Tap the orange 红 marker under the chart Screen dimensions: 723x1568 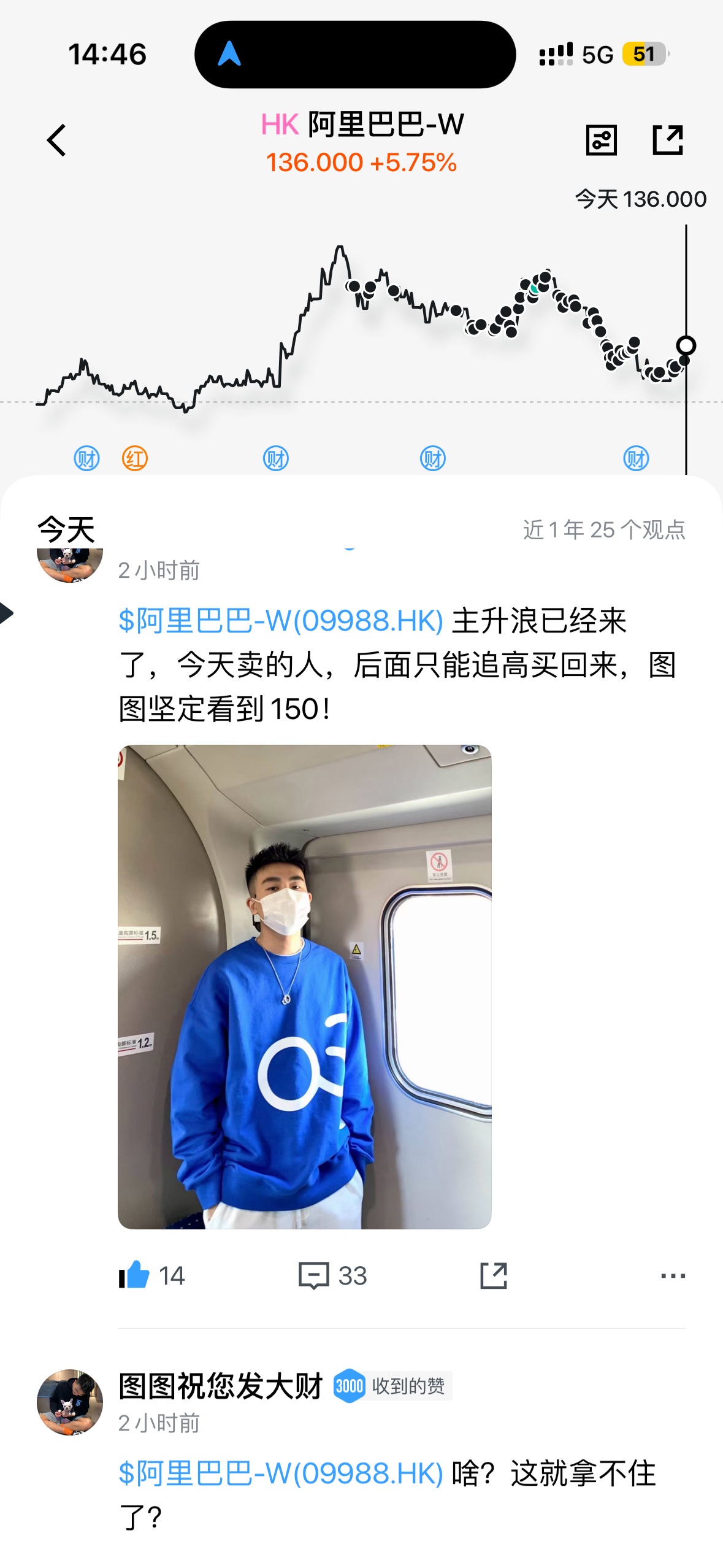tap(135, 458)
